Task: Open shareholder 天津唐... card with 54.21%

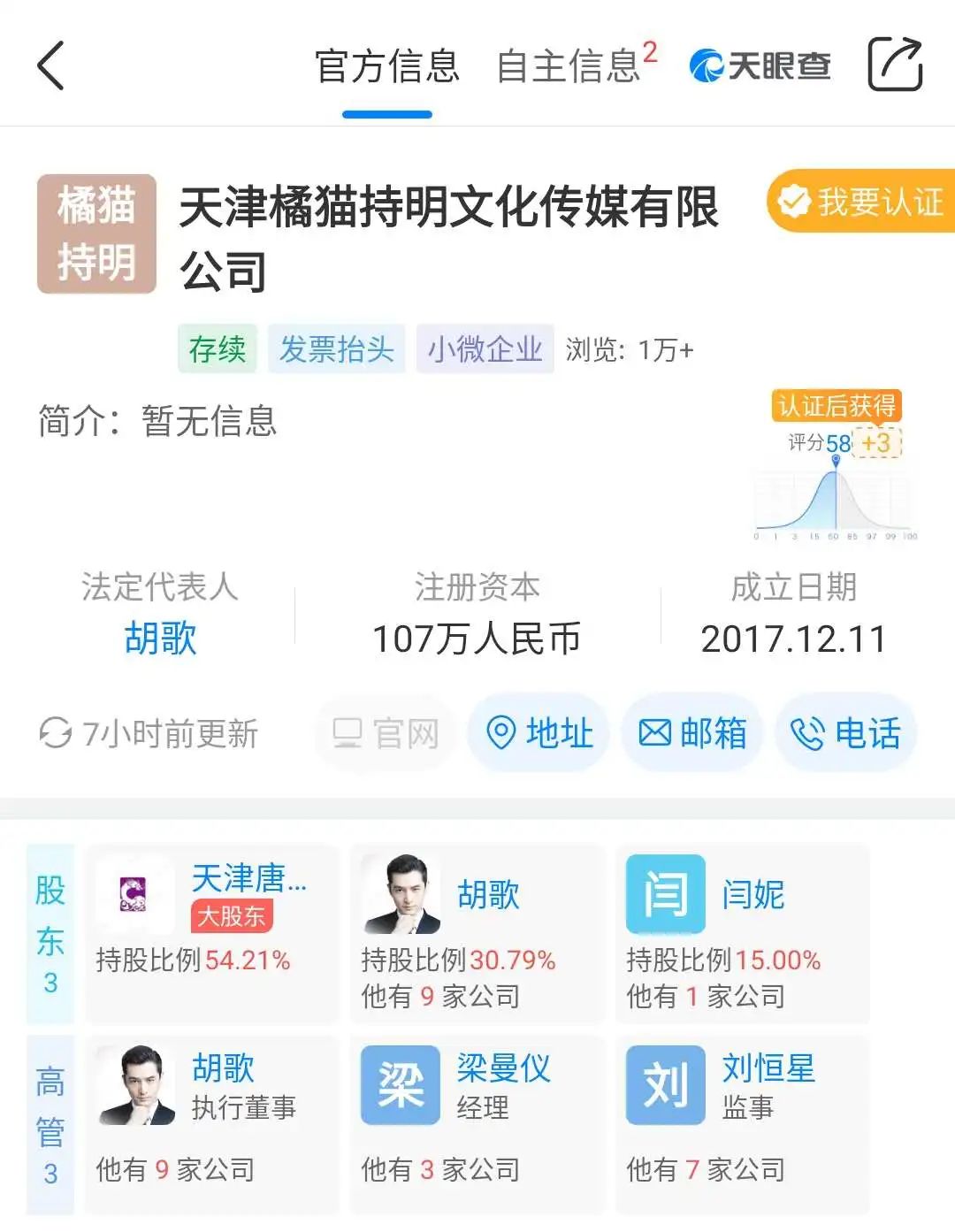Action: tap(212, 933)
